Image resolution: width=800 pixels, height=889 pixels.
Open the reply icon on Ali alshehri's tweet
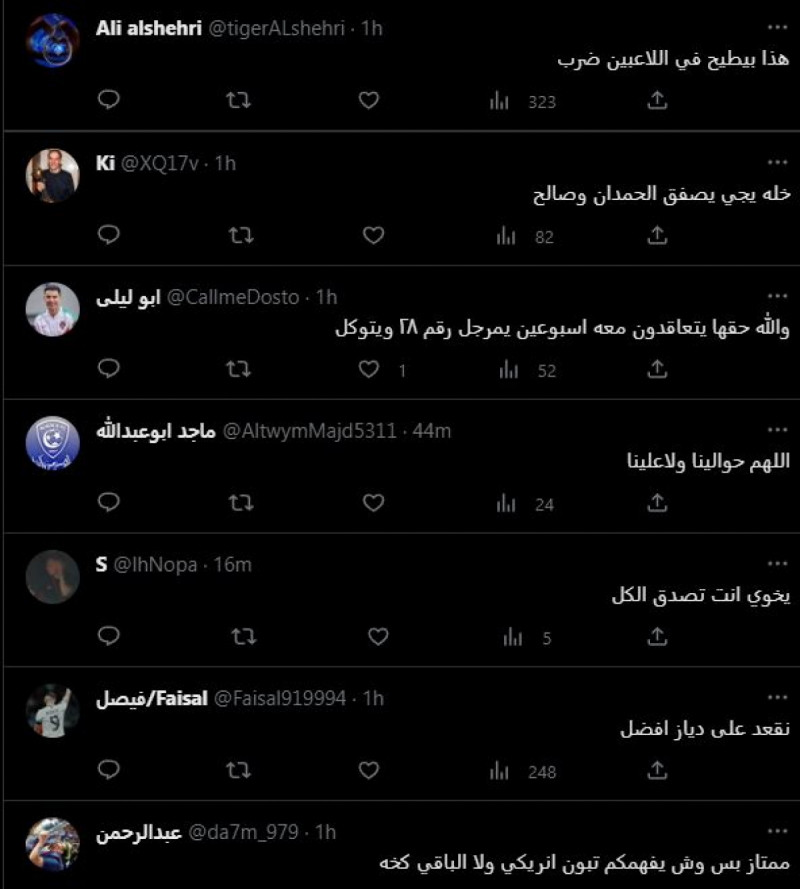109,100
